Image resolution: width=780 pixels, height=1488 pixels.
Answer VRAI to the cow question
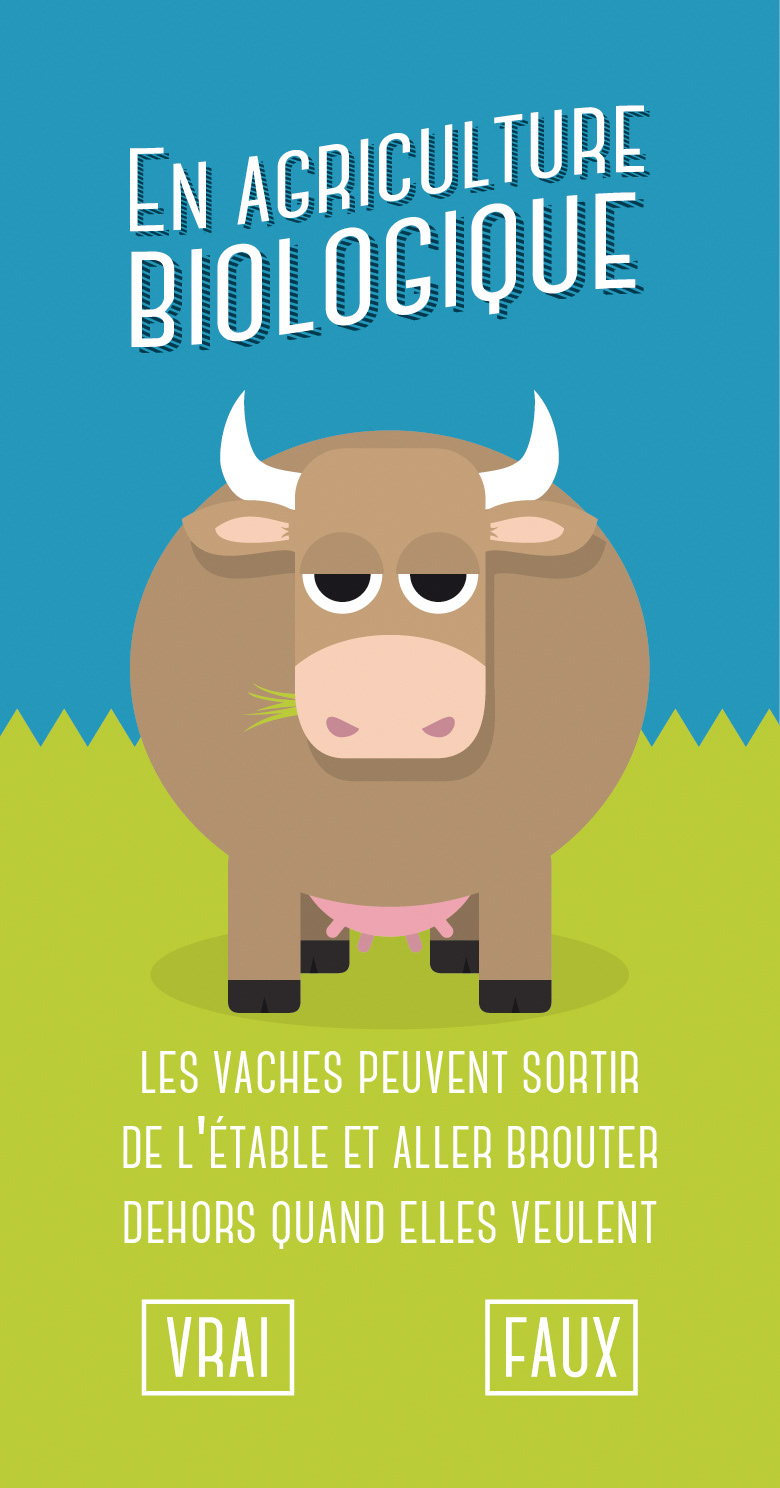coord(218,1346)
